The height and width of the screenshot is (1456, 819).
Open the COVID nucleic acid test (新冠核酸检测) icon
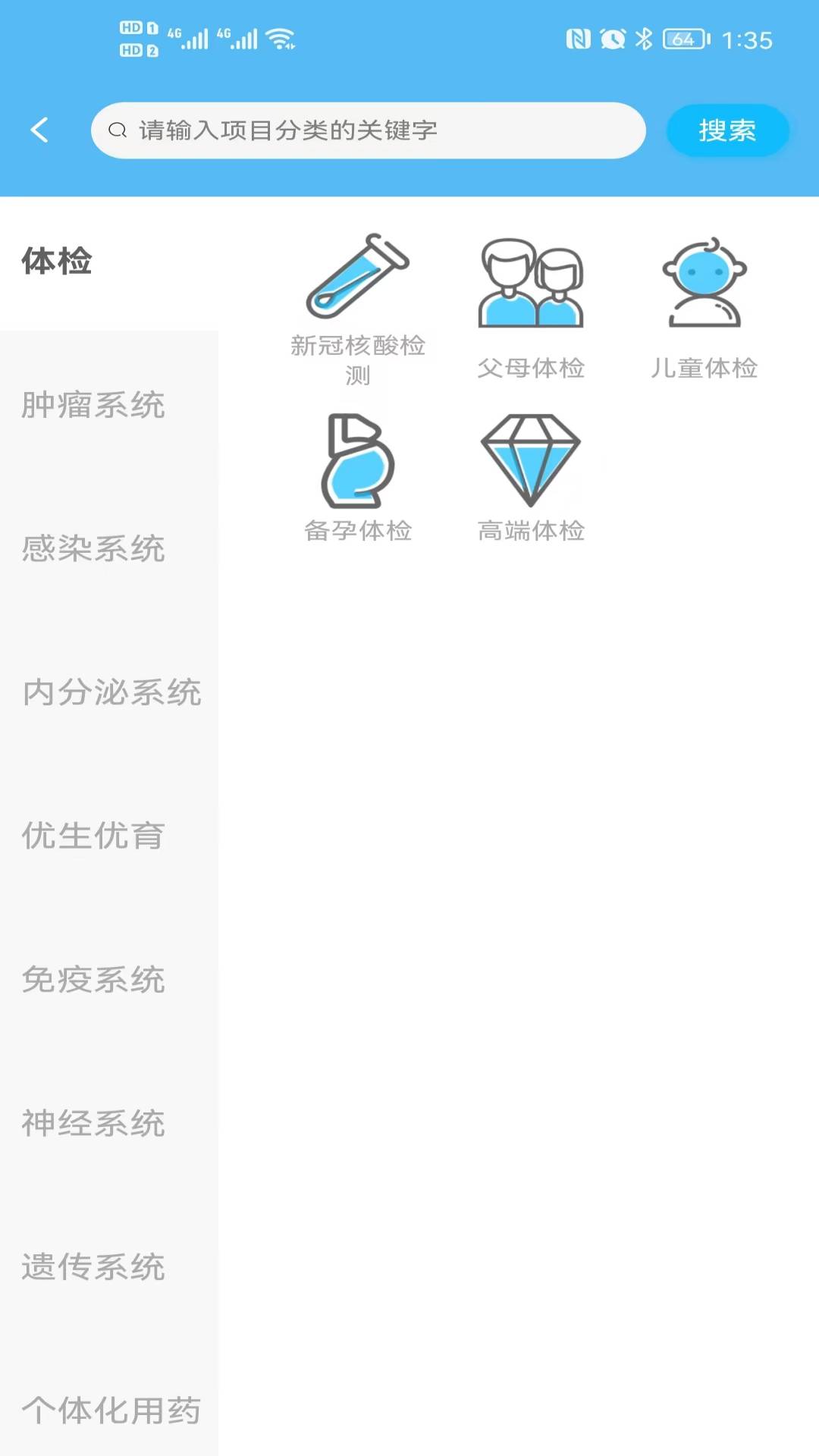(x=357, y=281)
